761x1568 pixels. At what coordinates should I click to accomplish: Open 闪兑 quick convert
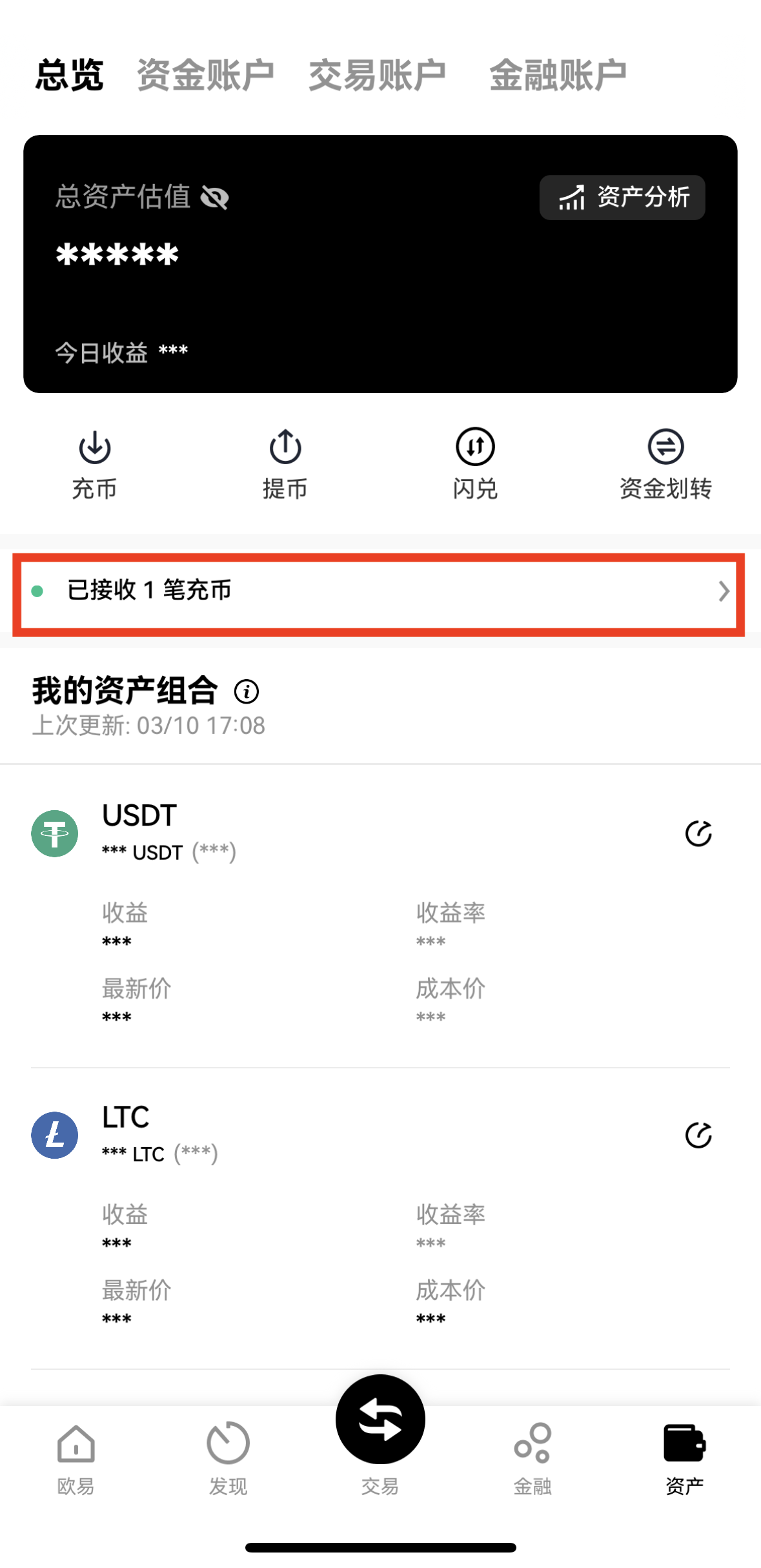(475, 463)
